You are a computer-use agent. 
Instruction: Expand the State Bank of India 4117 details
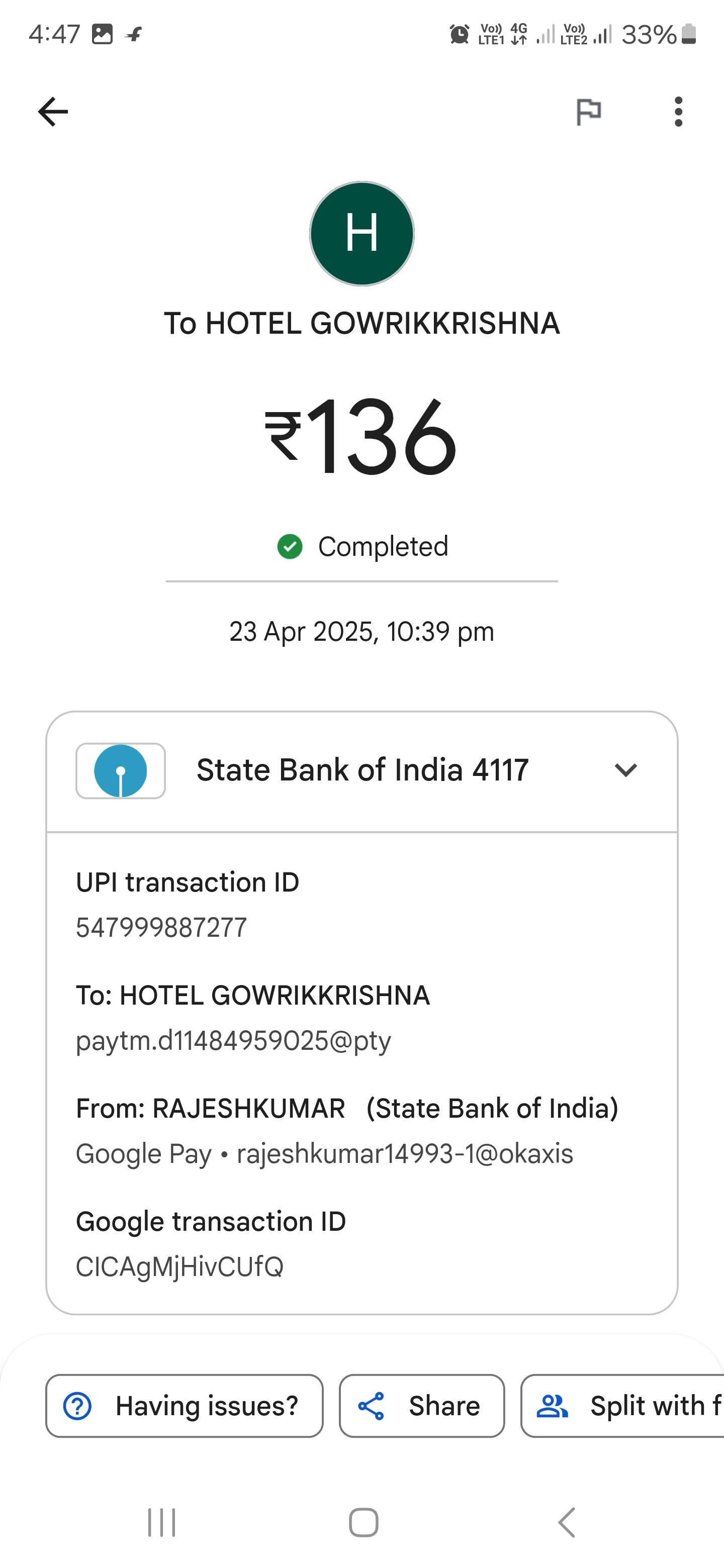click(x=625, y=770)
